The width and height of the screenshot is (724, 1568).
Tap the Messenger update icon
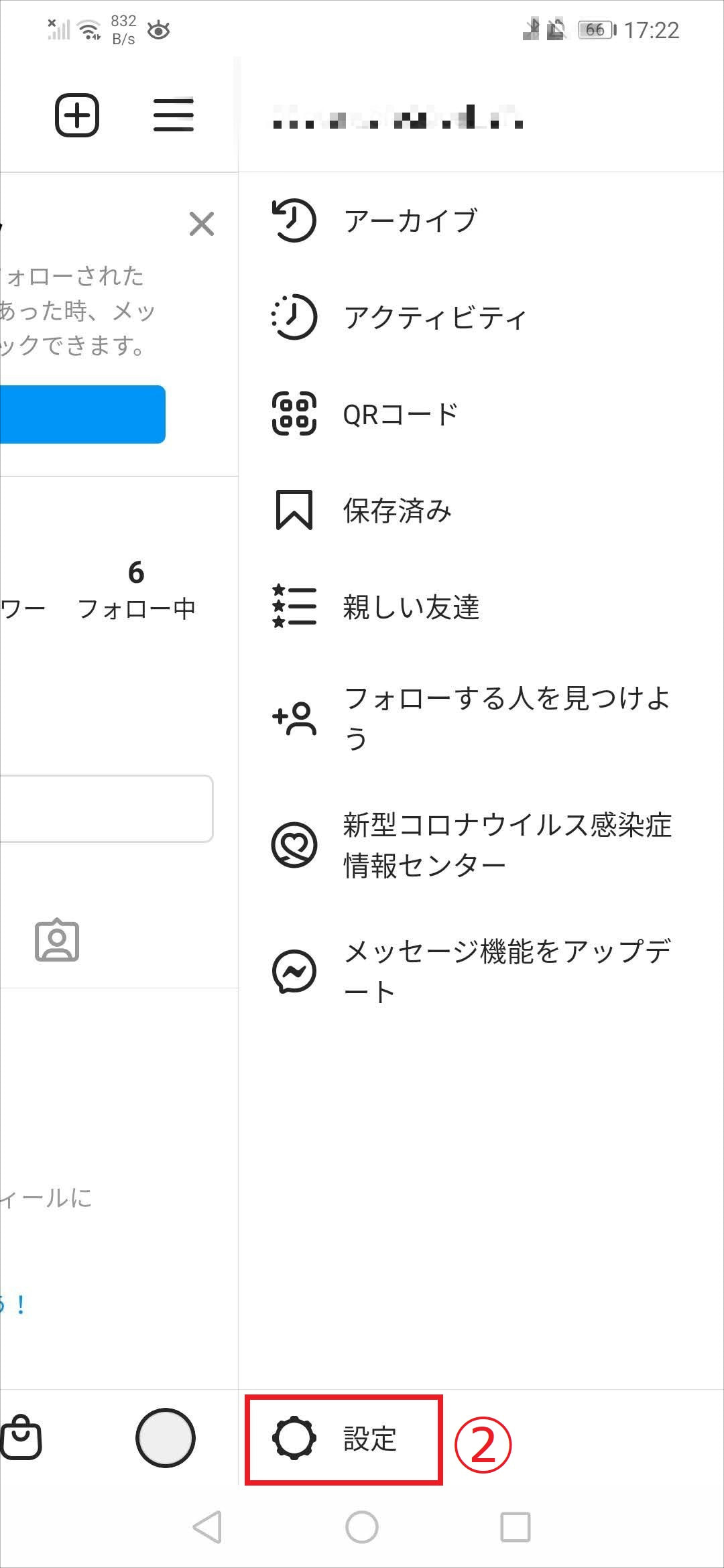point(294,971)
